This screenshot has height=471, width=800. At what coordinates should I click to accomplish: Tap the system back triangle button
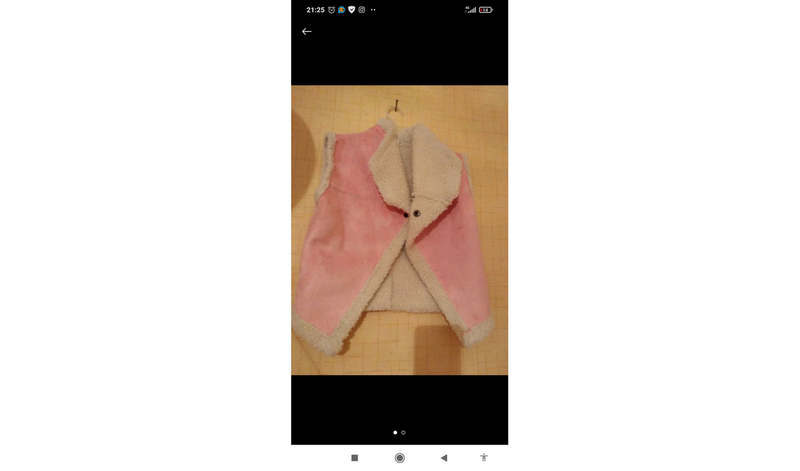point(444,458)
